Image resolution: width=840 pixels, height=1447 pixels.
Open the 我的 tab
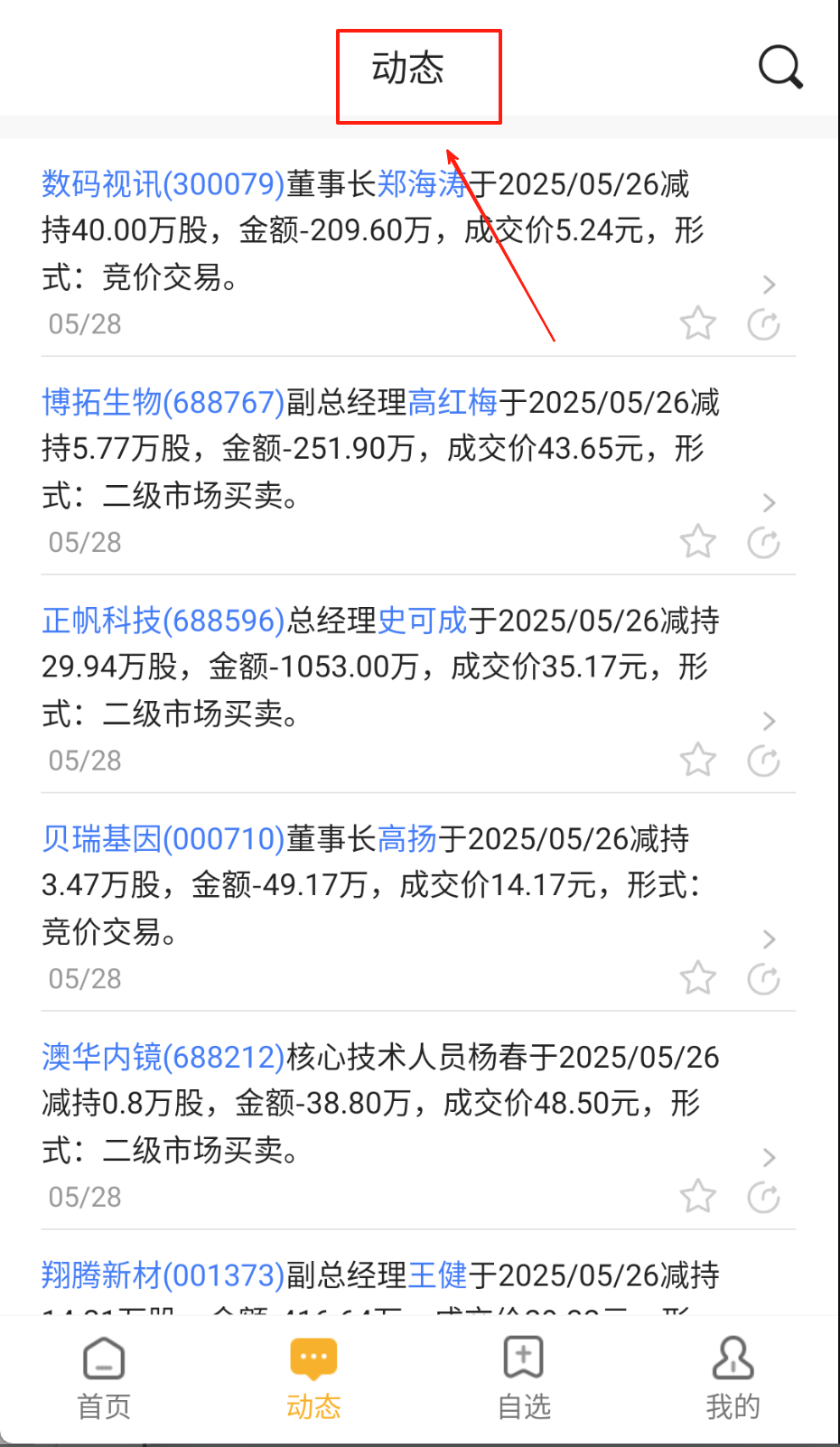click(733, 1379)
